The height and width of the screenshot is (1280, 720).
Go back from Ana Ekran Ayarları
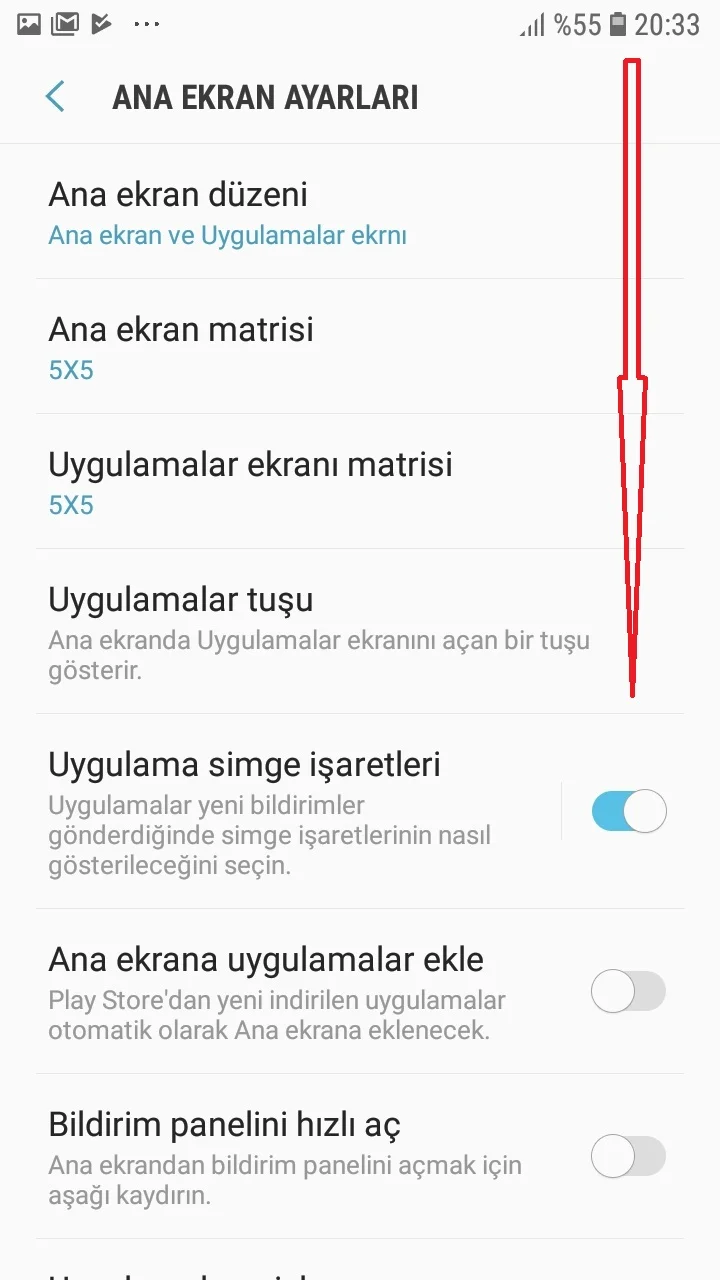click(x=56, y=97)
